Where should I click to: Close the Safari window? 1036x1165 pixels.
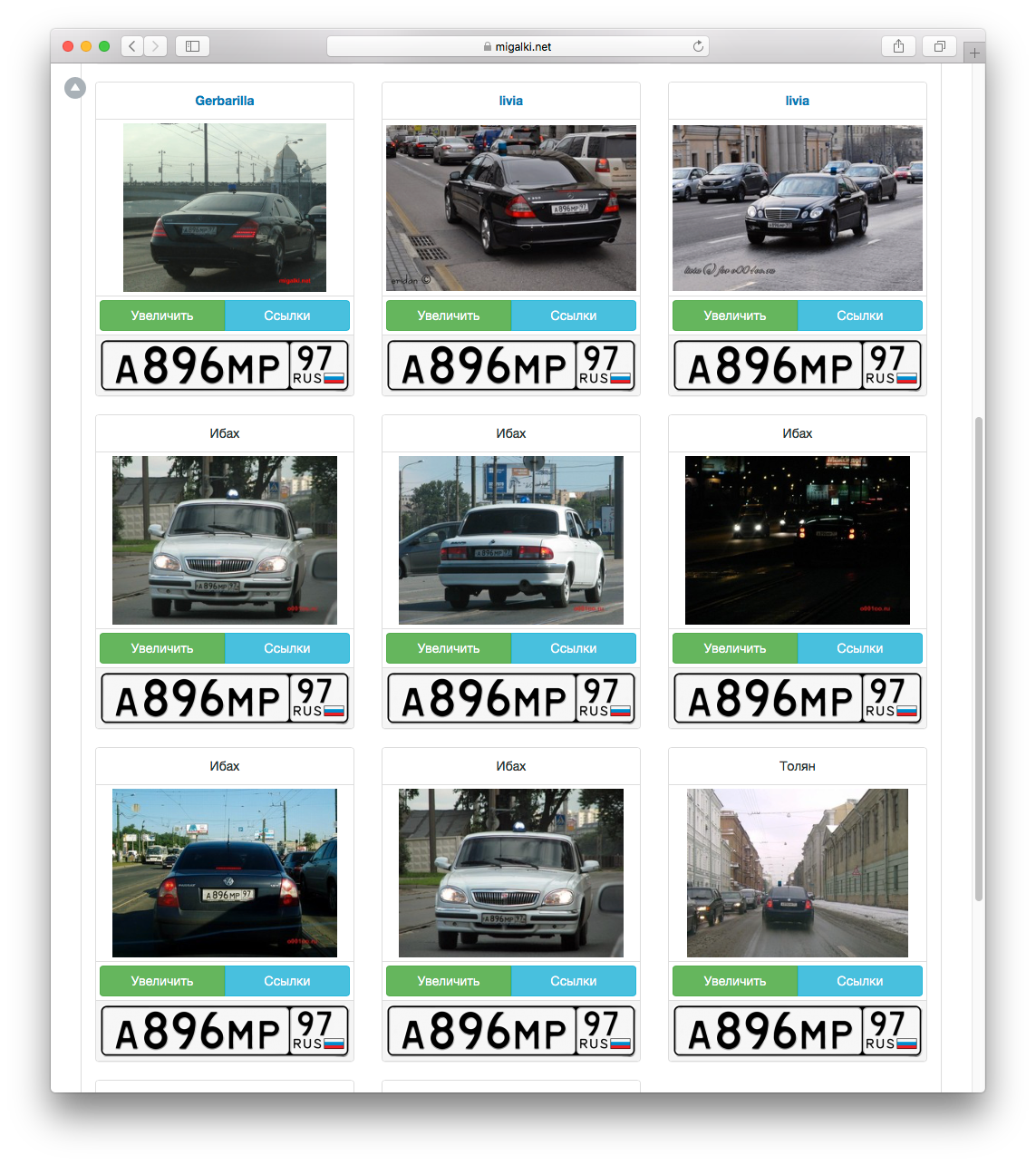[68, 46]
